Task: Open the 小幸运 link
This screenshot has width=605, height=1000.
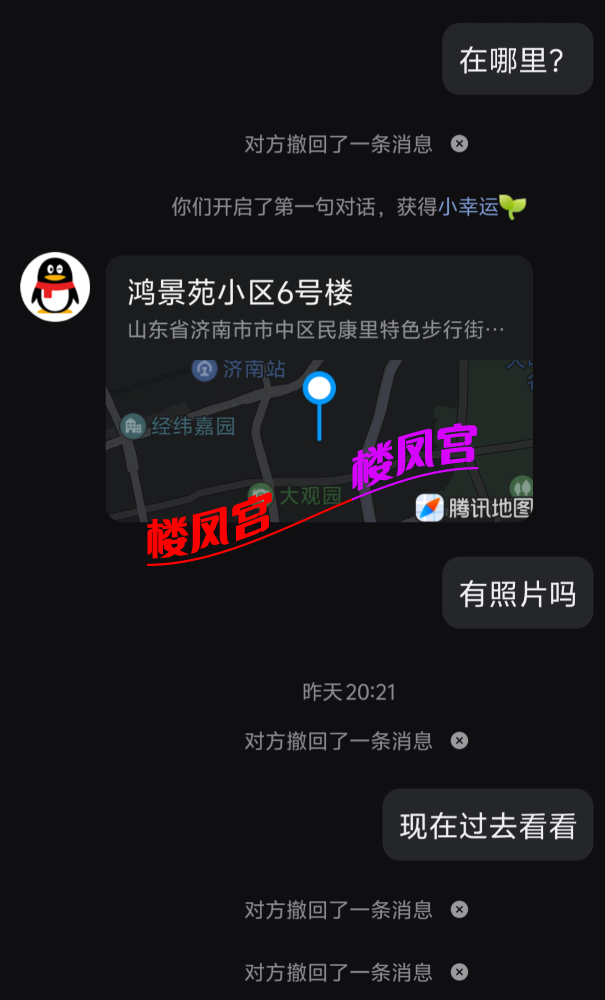Action: coord(467,207)
